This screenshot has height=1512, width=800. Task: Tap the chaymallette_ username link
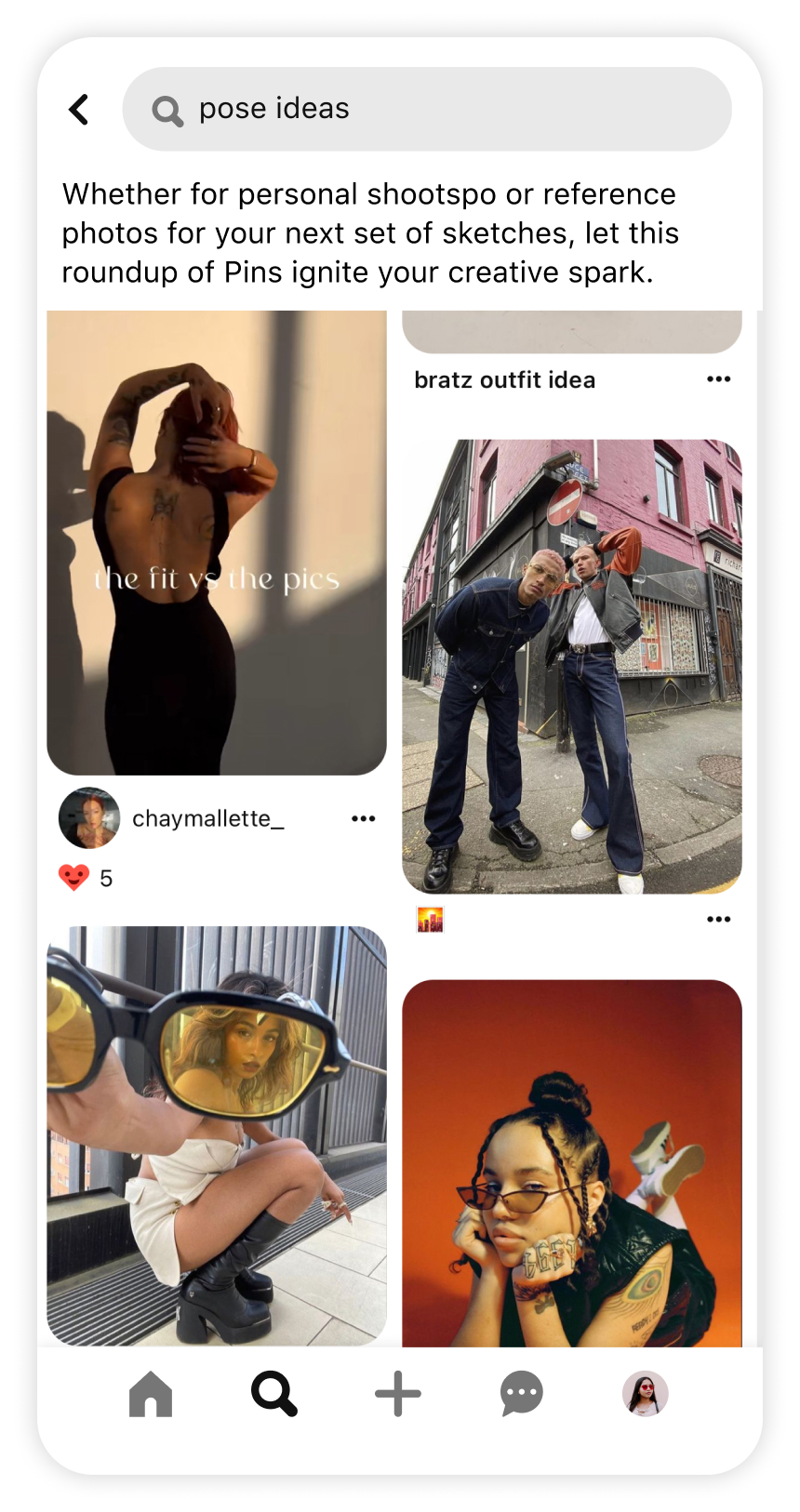(x=207, y=818)
